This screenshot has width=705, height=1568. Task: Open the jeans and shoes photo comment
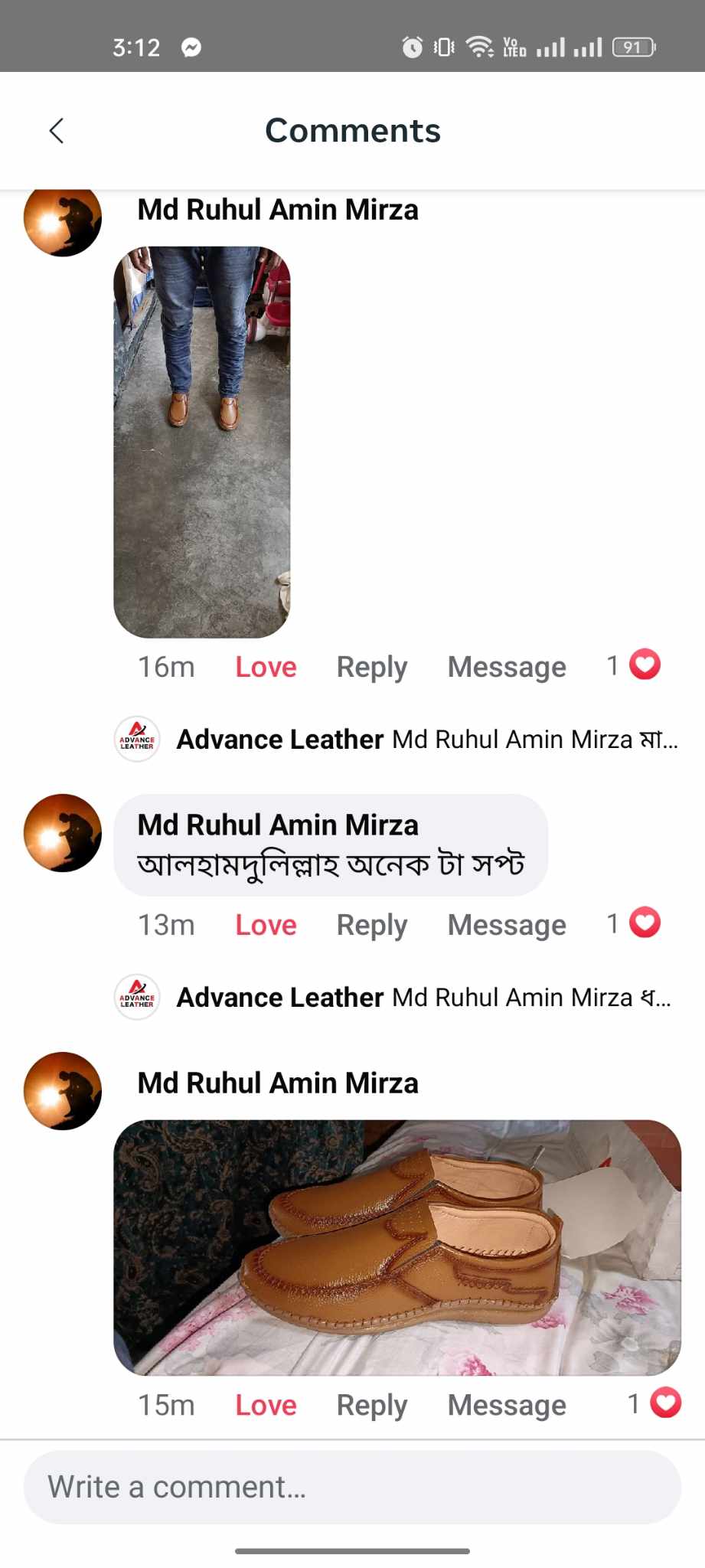pos(202,442)
